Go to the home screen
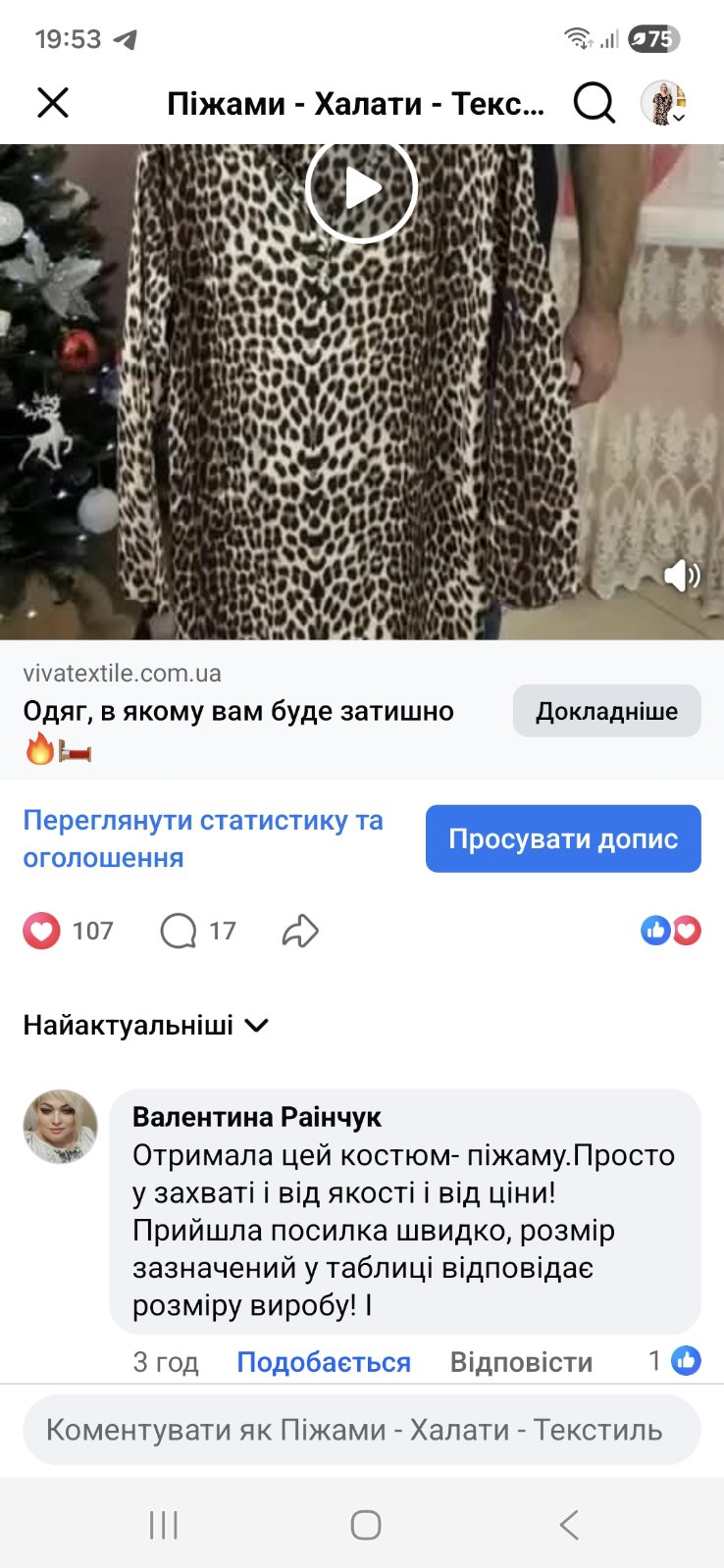This screenshot has height=1568, width=724. [x=365, y=1525]
